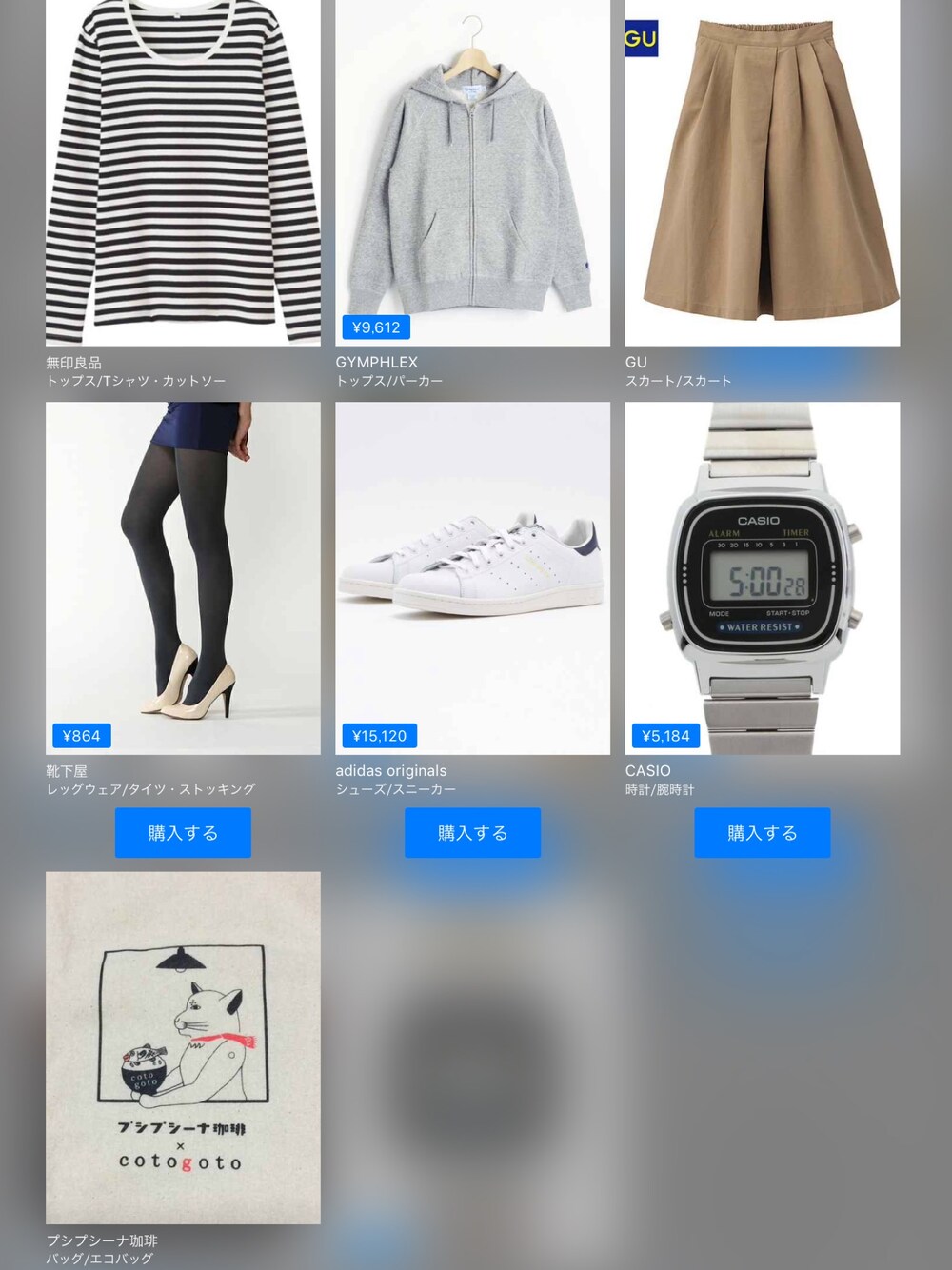Open the GYMPHLEX grey hoodie item
The image size is (952, 1270).
tap(472, 171)
